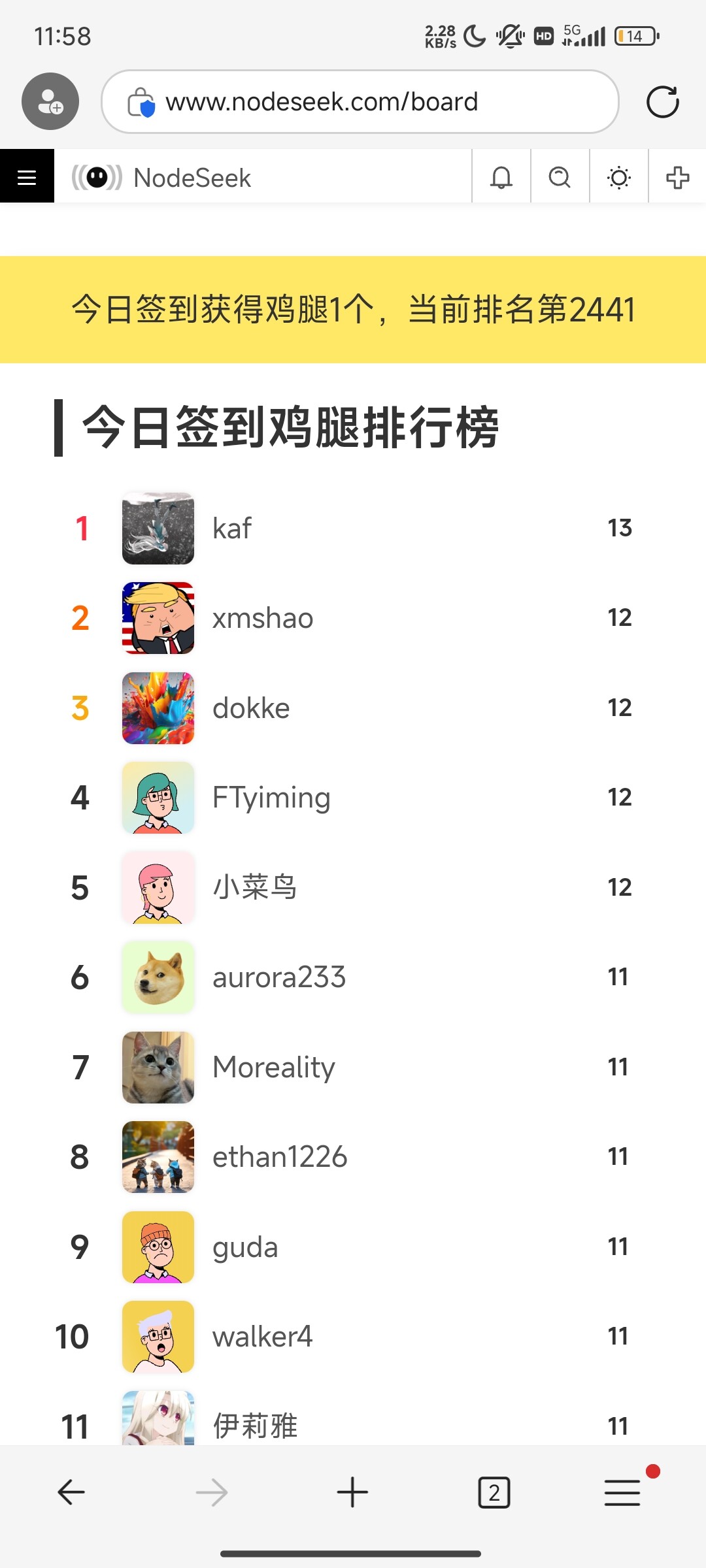Viewport: 706px width, 1568px height.
Task: Reload the page with the refresh icon
Action: click(662, 102)
